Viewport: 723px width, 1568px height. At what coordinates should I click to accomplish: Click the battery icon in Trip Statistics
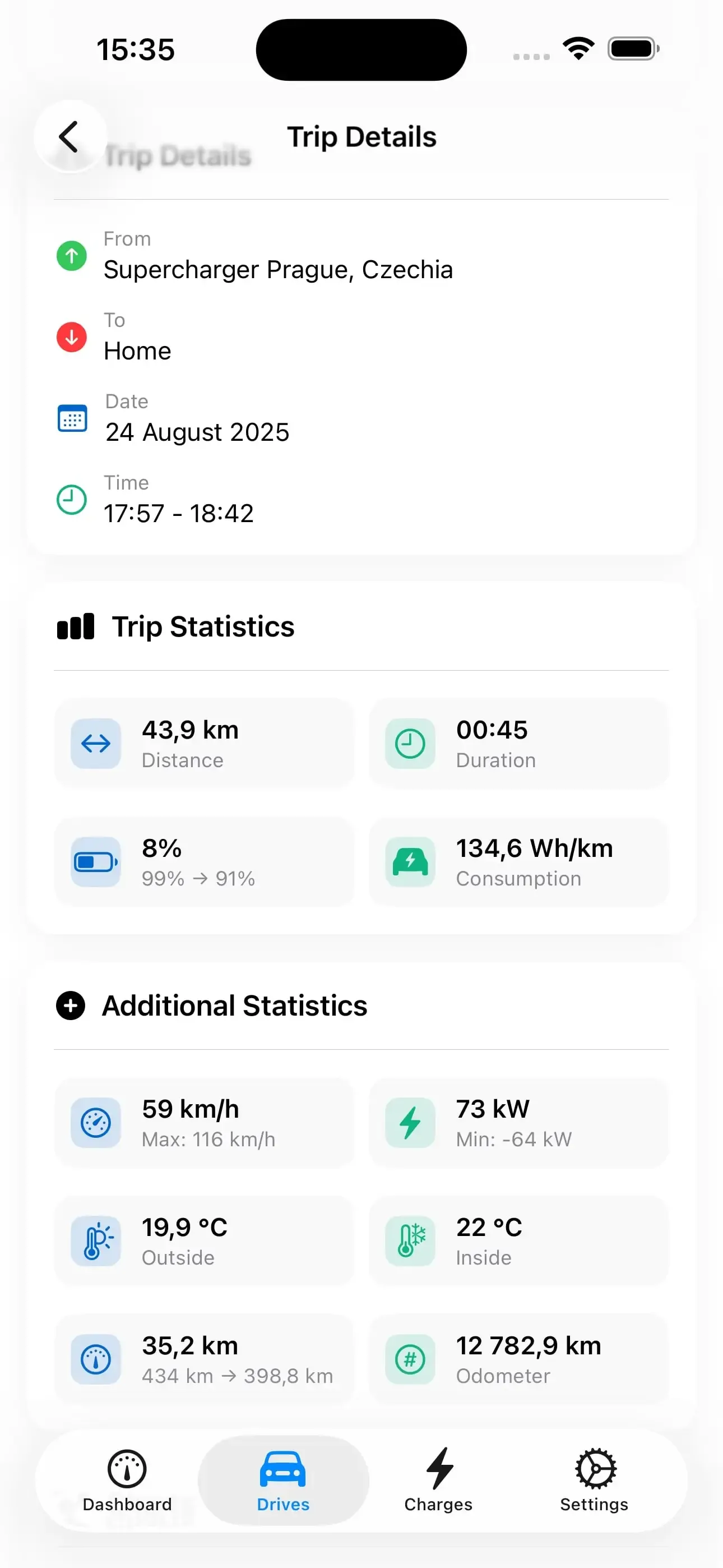tap(95, 861)
